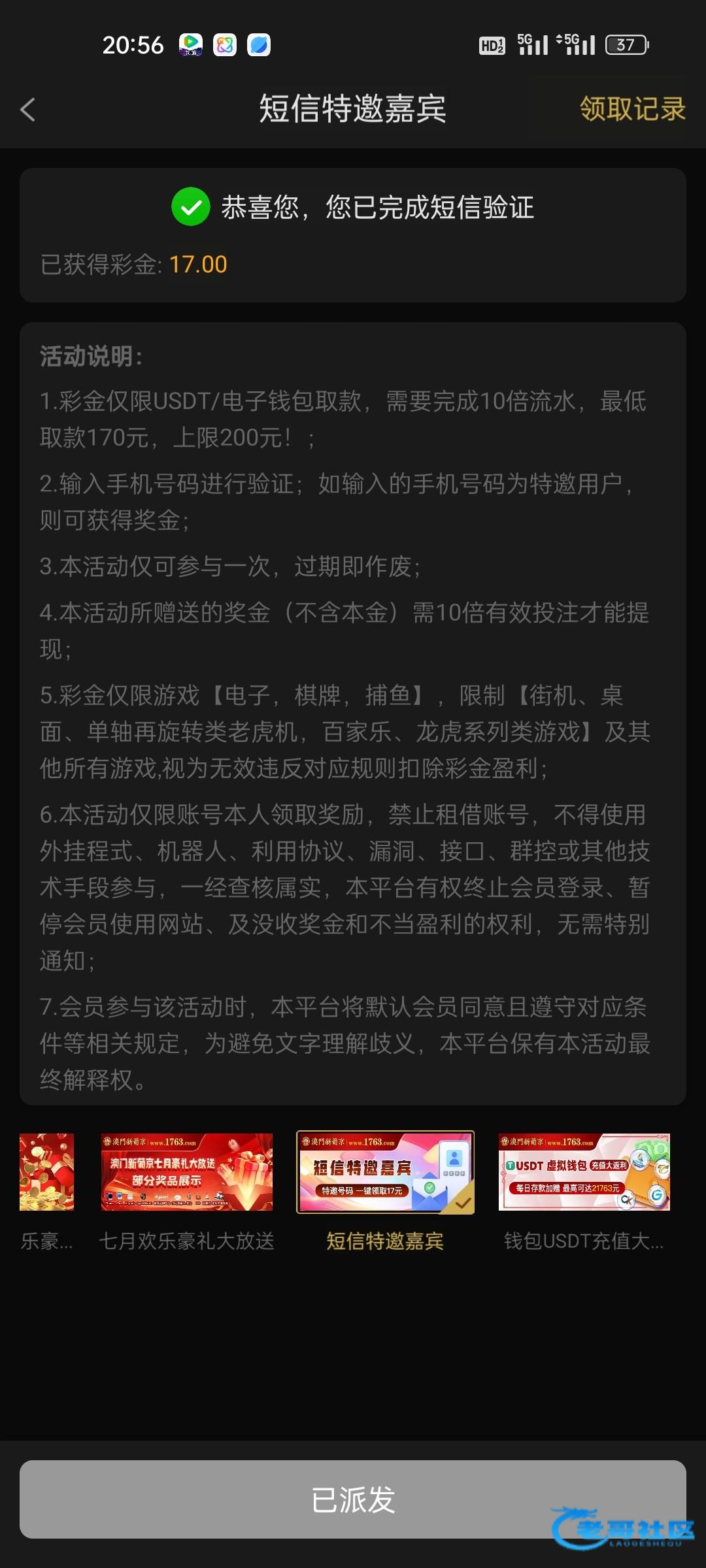Open 领取记录 claim records
This screenshot has height=1568, width=706.
click(632, 109)
